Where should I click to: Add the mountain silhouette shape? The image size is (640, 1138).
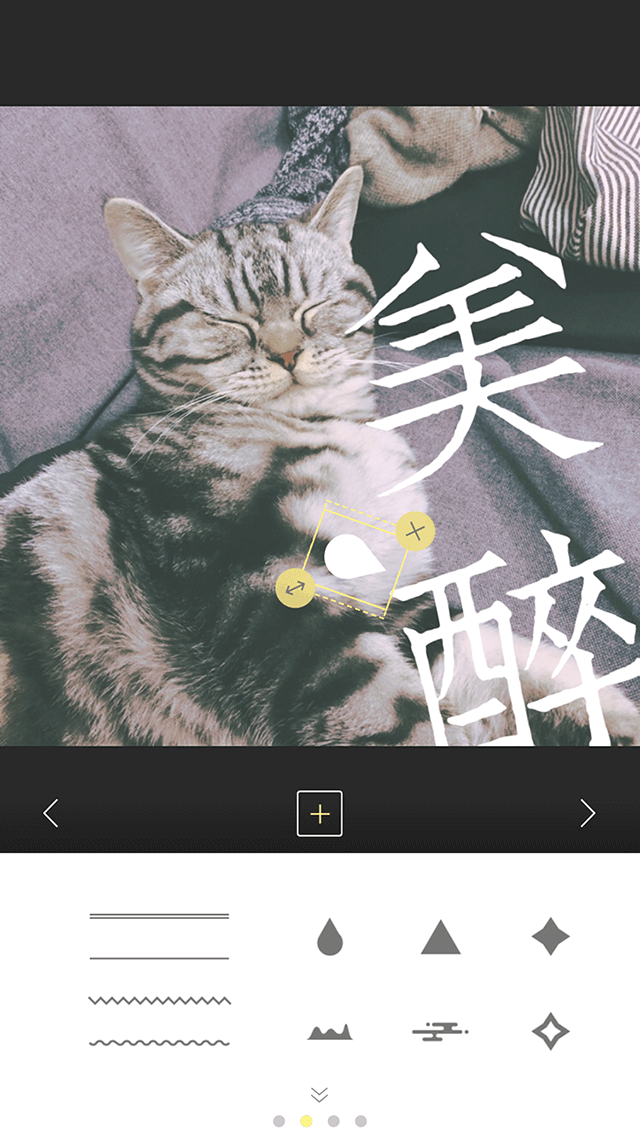click(329, 1032)
